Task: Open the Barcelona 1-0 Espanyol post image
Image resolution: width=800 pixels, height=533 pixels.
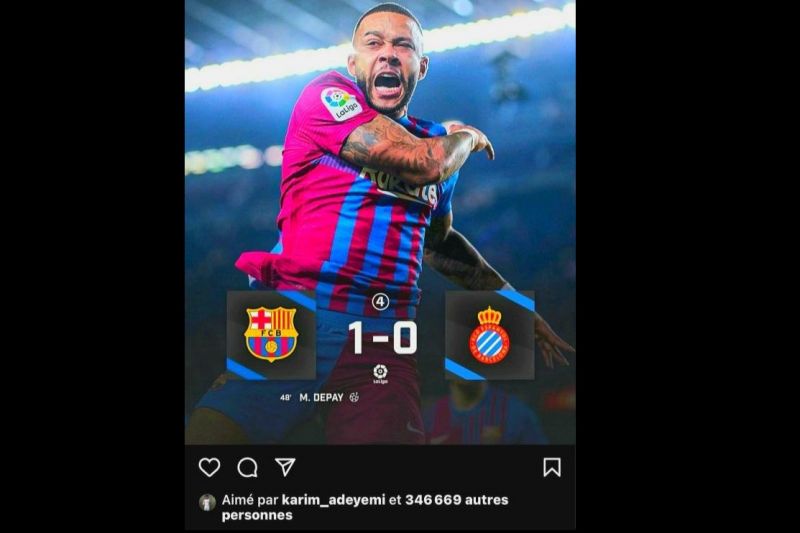Action: coord(380,222)
